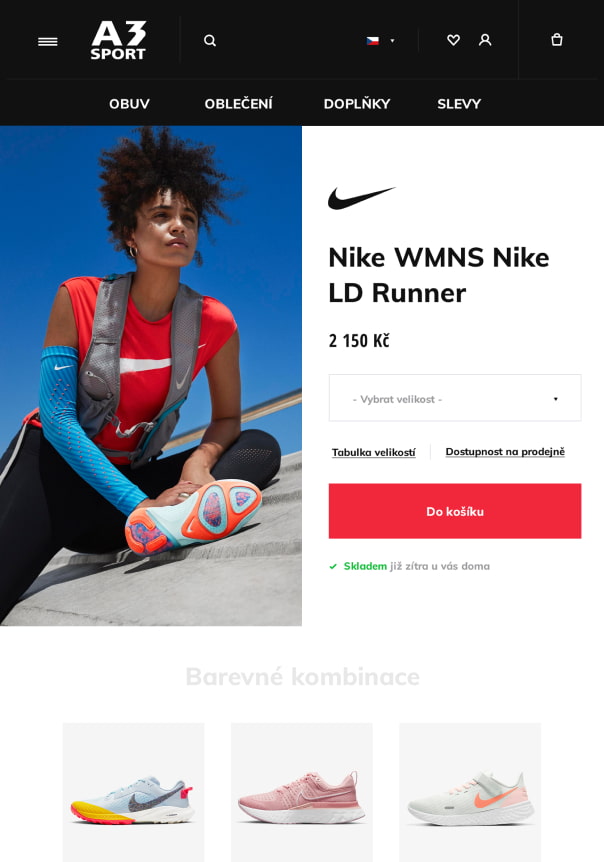This screenshot has width=604, height=862.
Task: Open the country flag language selector
Action: tap(380, 41)
